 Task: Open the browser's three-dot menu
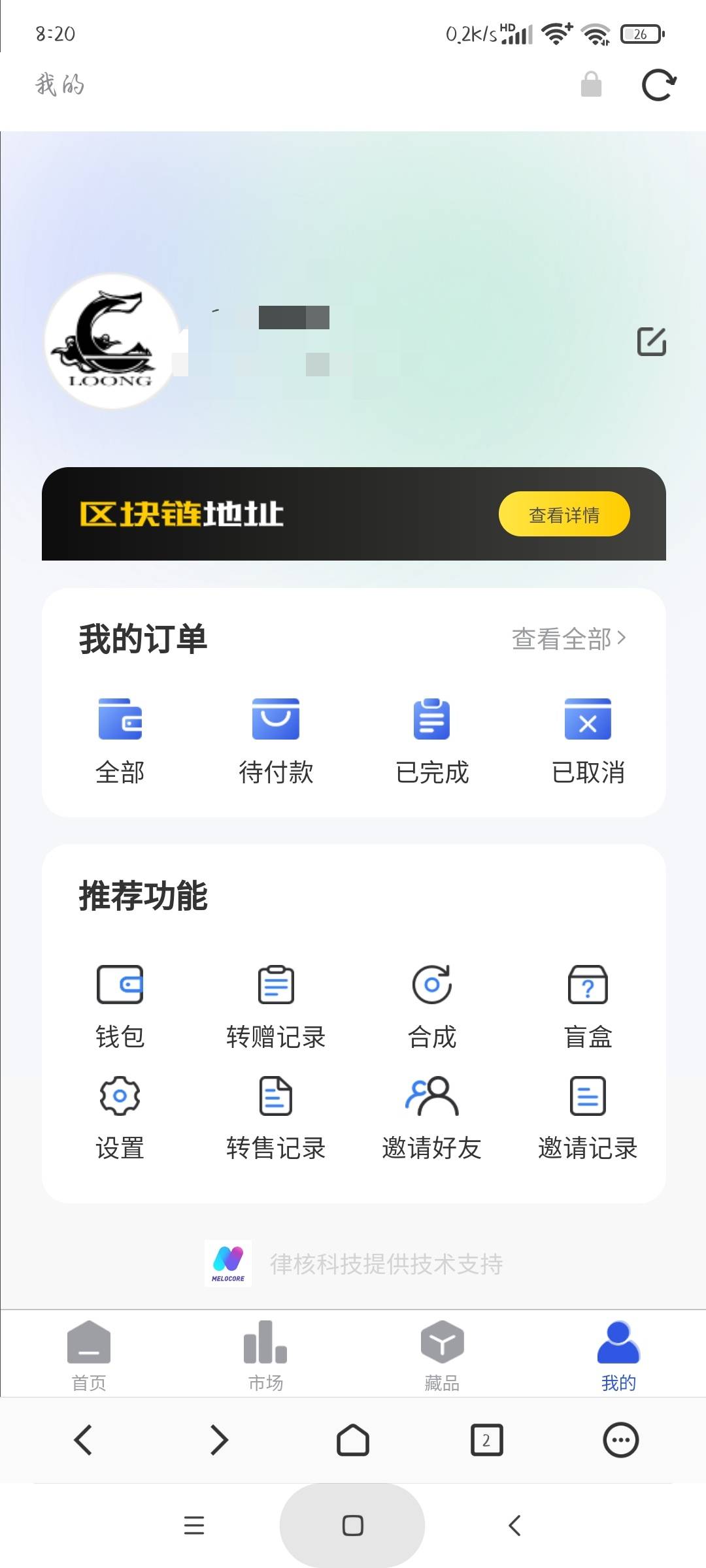[x=620, y=1440]
